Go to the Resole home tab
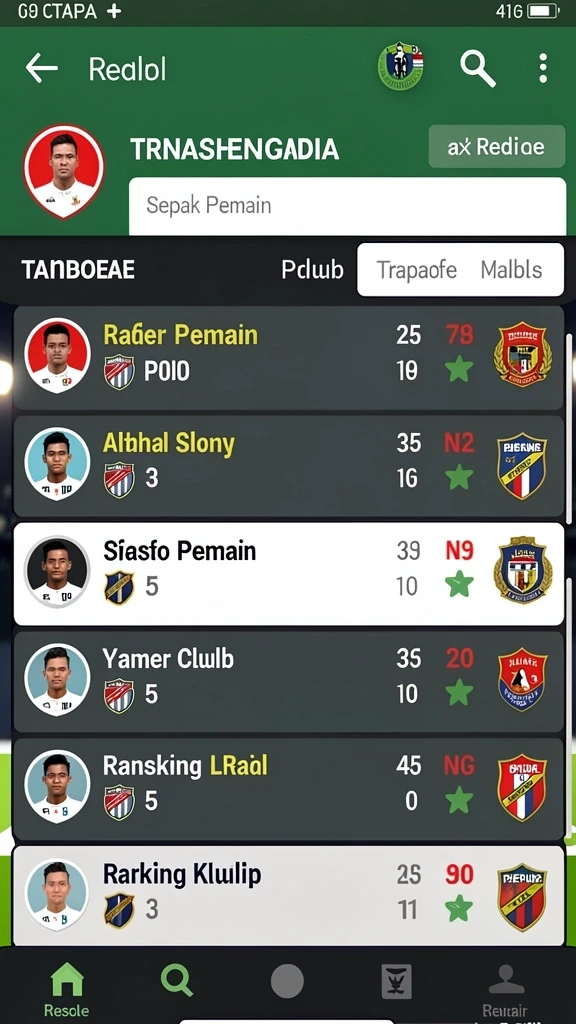This screenshot has width=576, height=1024. tap(67, 990)
